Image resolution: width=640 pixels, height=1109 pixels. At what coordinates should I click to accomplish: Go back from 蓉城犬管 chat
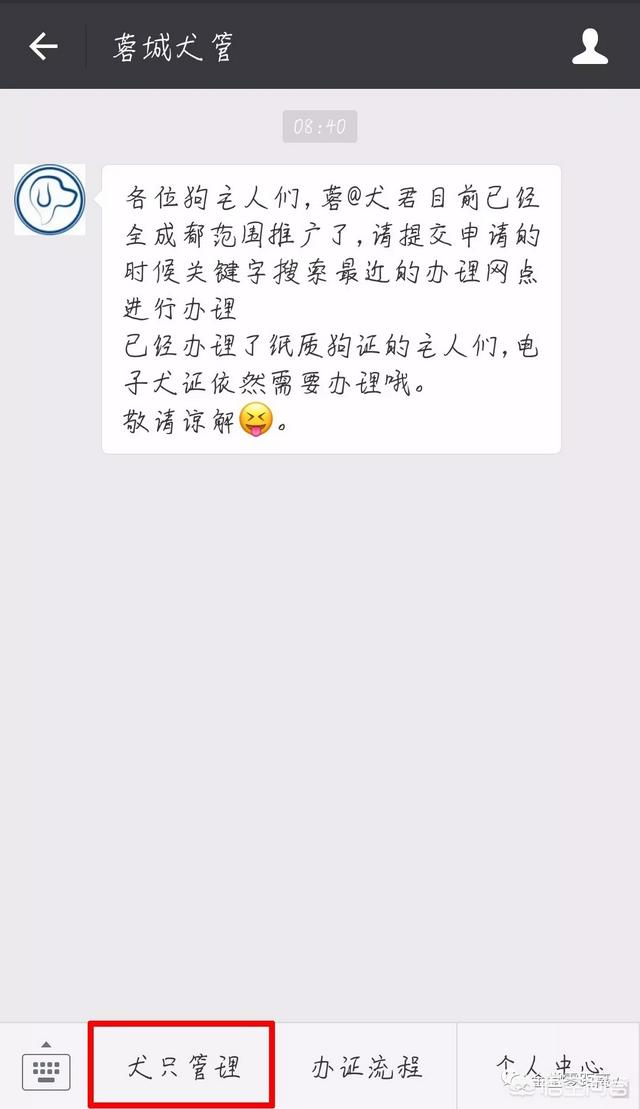[43, 46]
